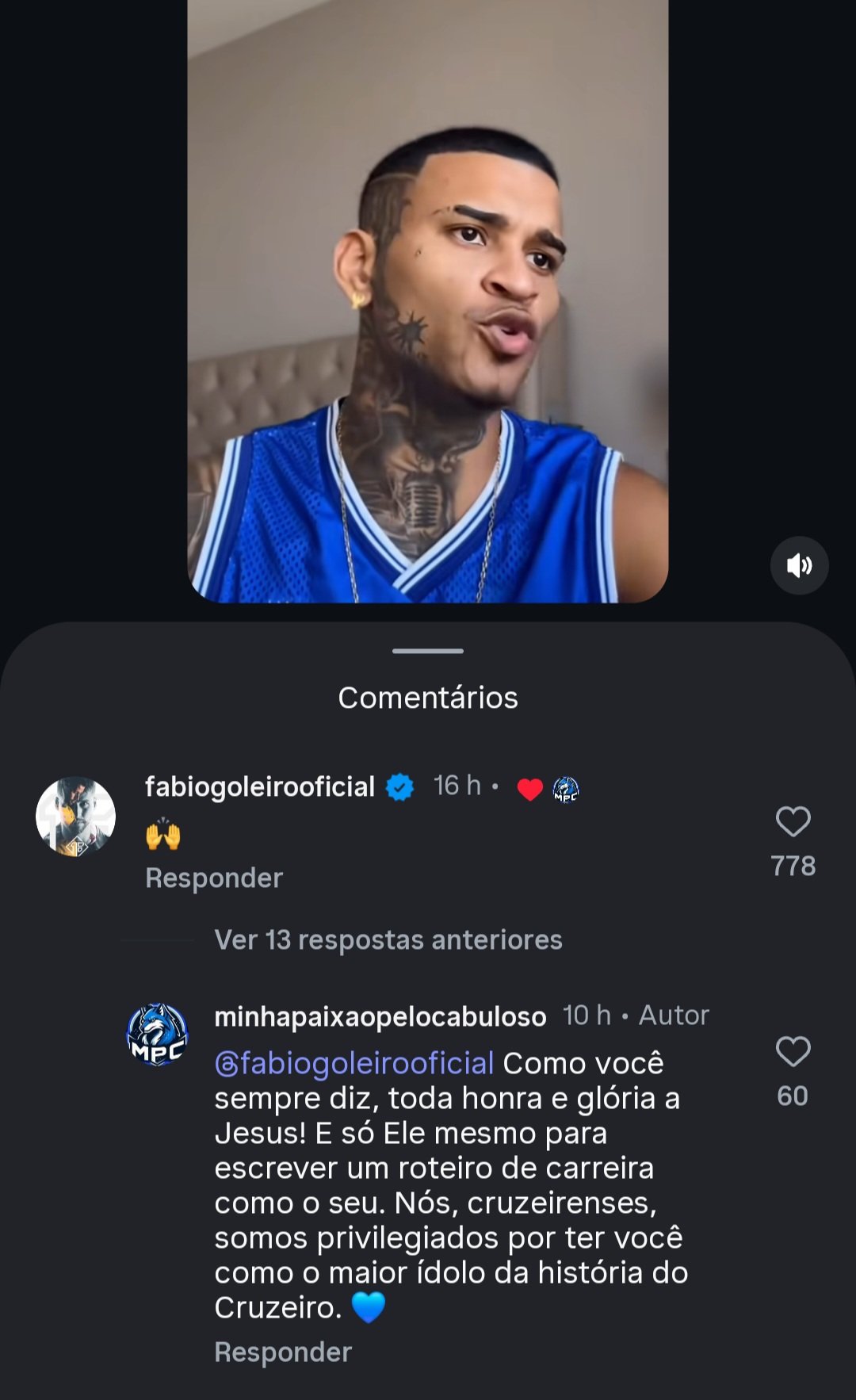
Task: Reply to fabiogoleirooficial's comment
Action: [x=214, y=878]
